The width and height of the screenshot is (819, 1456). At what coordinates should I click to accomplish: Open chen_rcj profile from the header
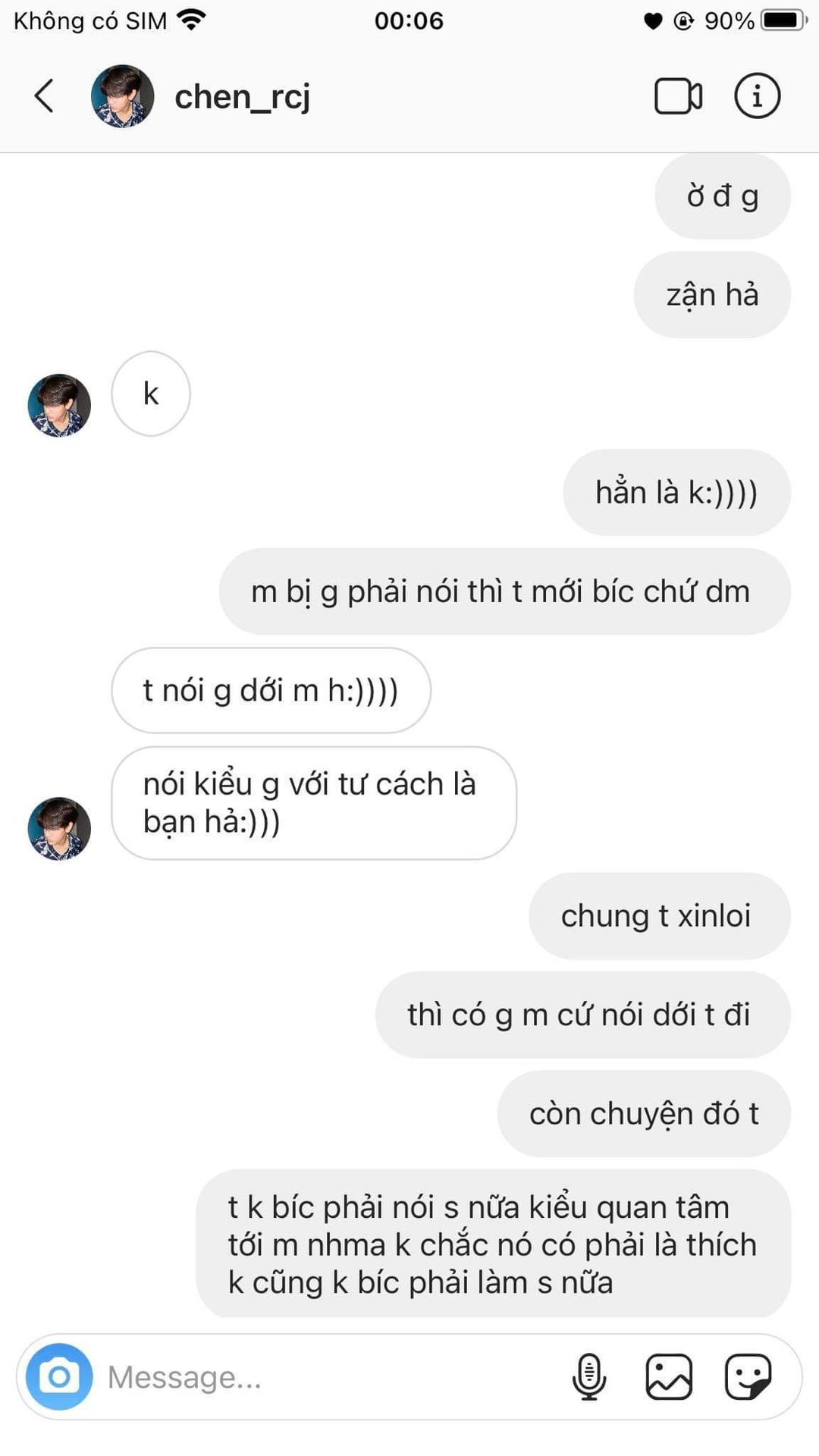tap(241, 97)
